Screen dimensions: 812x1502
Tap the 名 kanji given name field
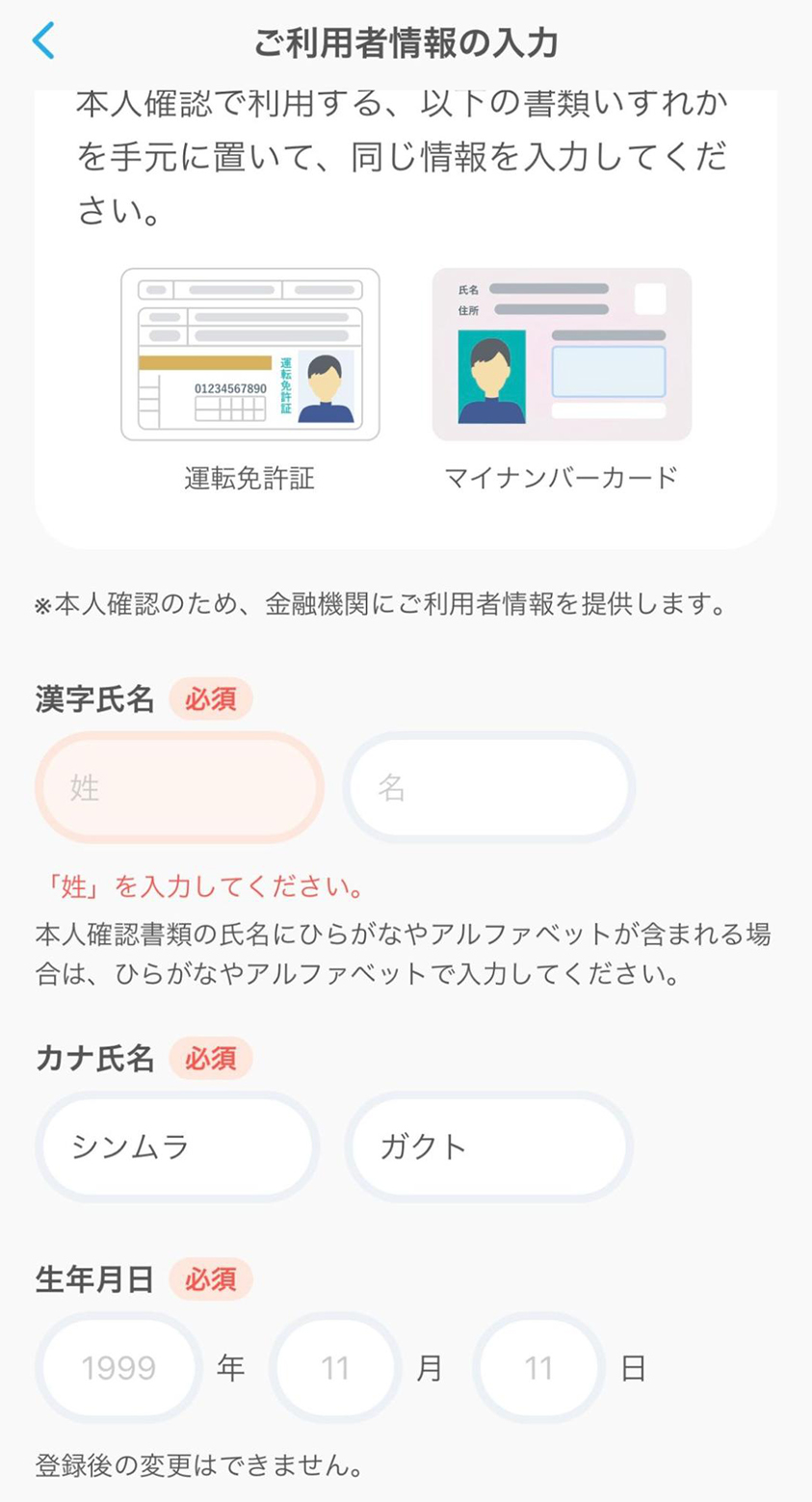click(488, 788)
